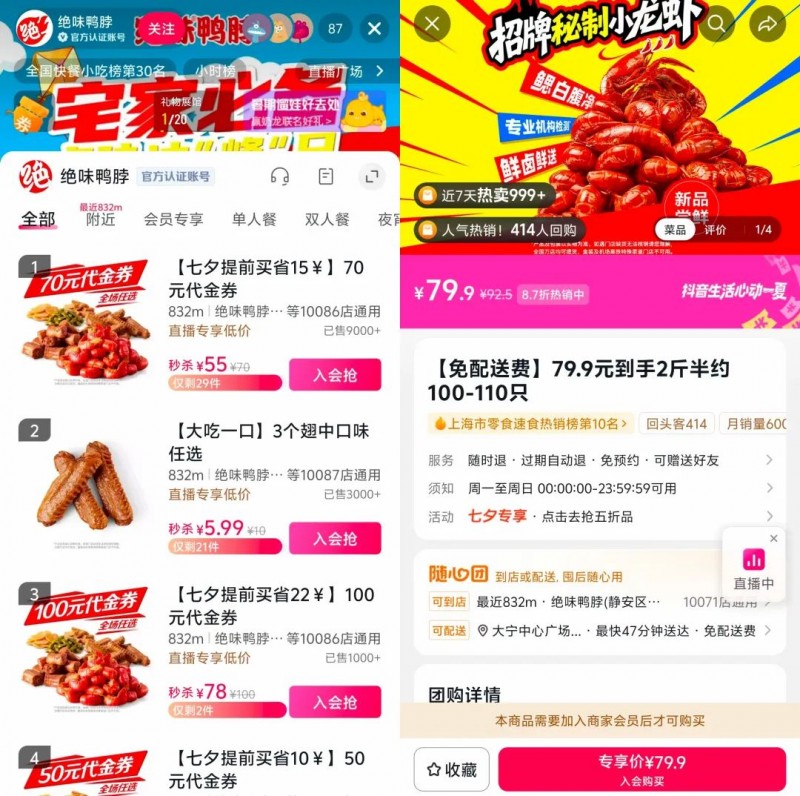Tap 入会抢 for the 70元代金券
800x796 pixels.
335,375
